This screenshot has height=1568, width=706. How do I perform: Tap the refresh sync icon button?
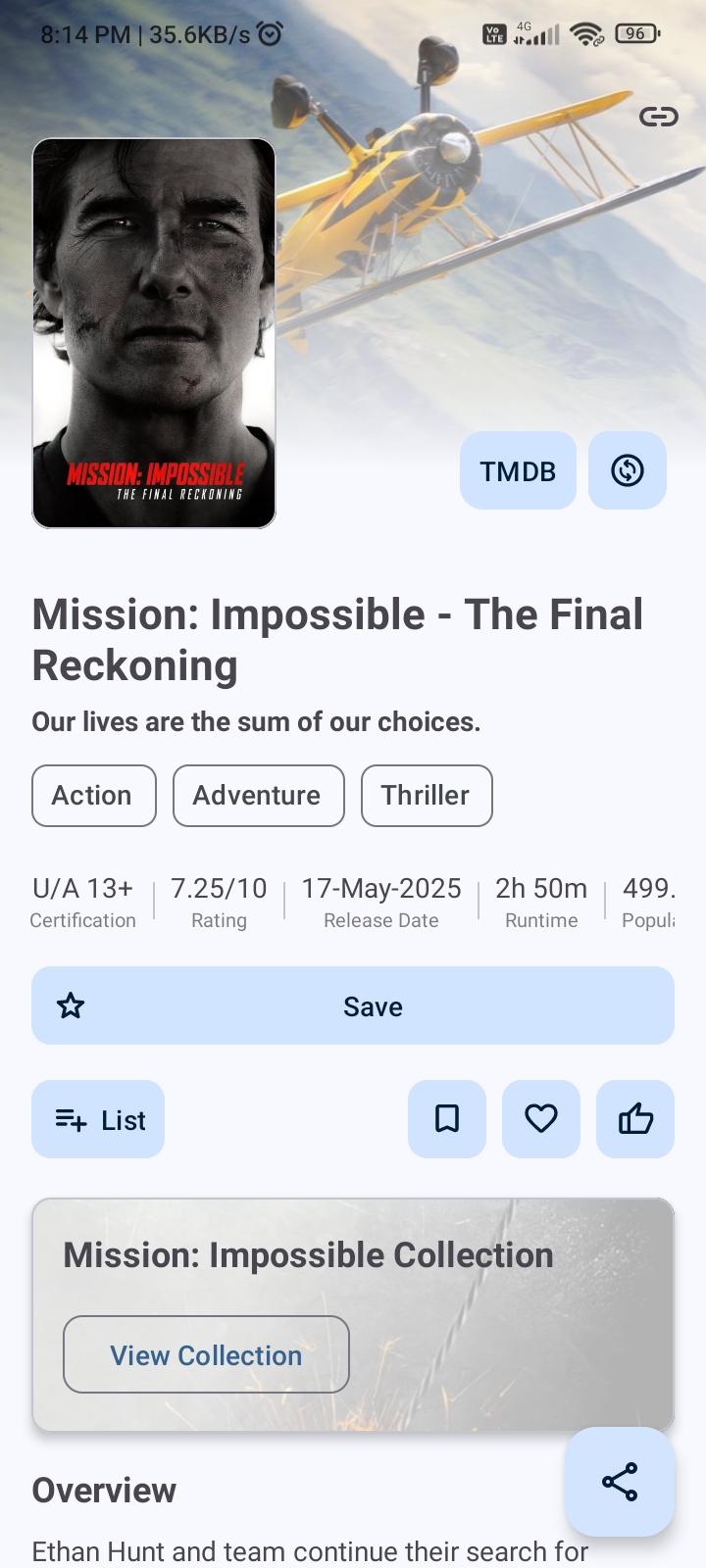[x=628, y=471]
